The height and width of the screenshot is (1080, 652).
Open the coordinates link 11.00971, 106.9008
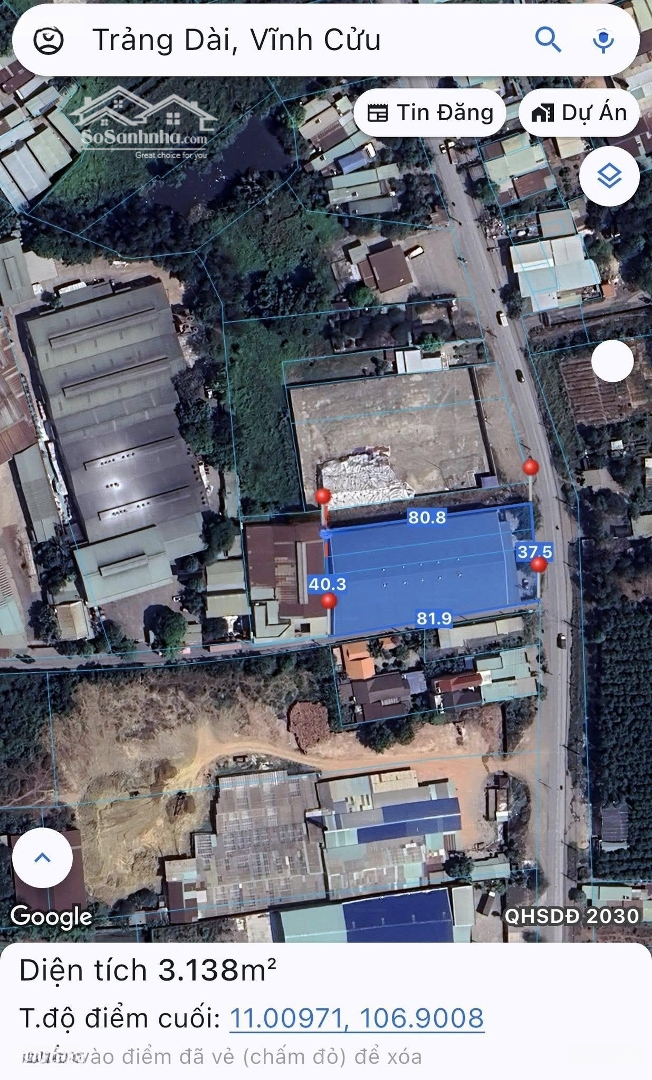(x=357, y=1019)
